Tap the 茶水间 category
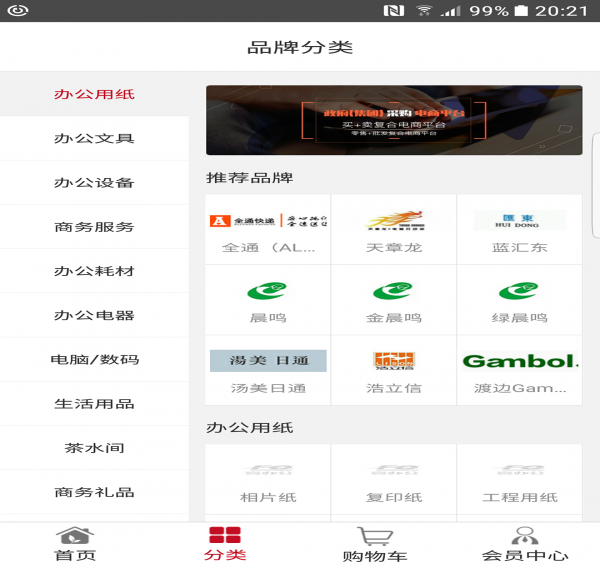Screen dimensions: 600x566 pos(94,448)
